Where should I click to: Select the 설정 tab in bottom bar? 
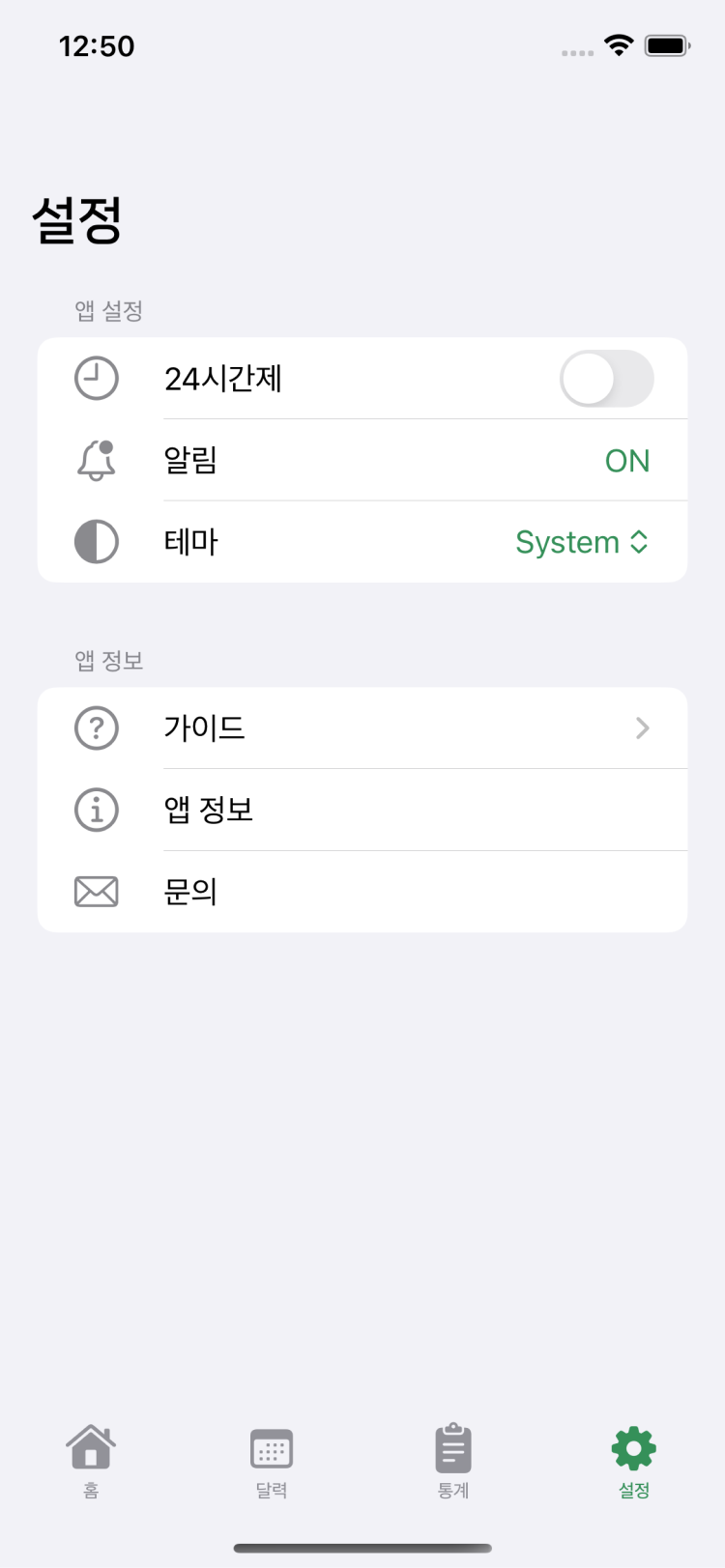coord(632,1459)
